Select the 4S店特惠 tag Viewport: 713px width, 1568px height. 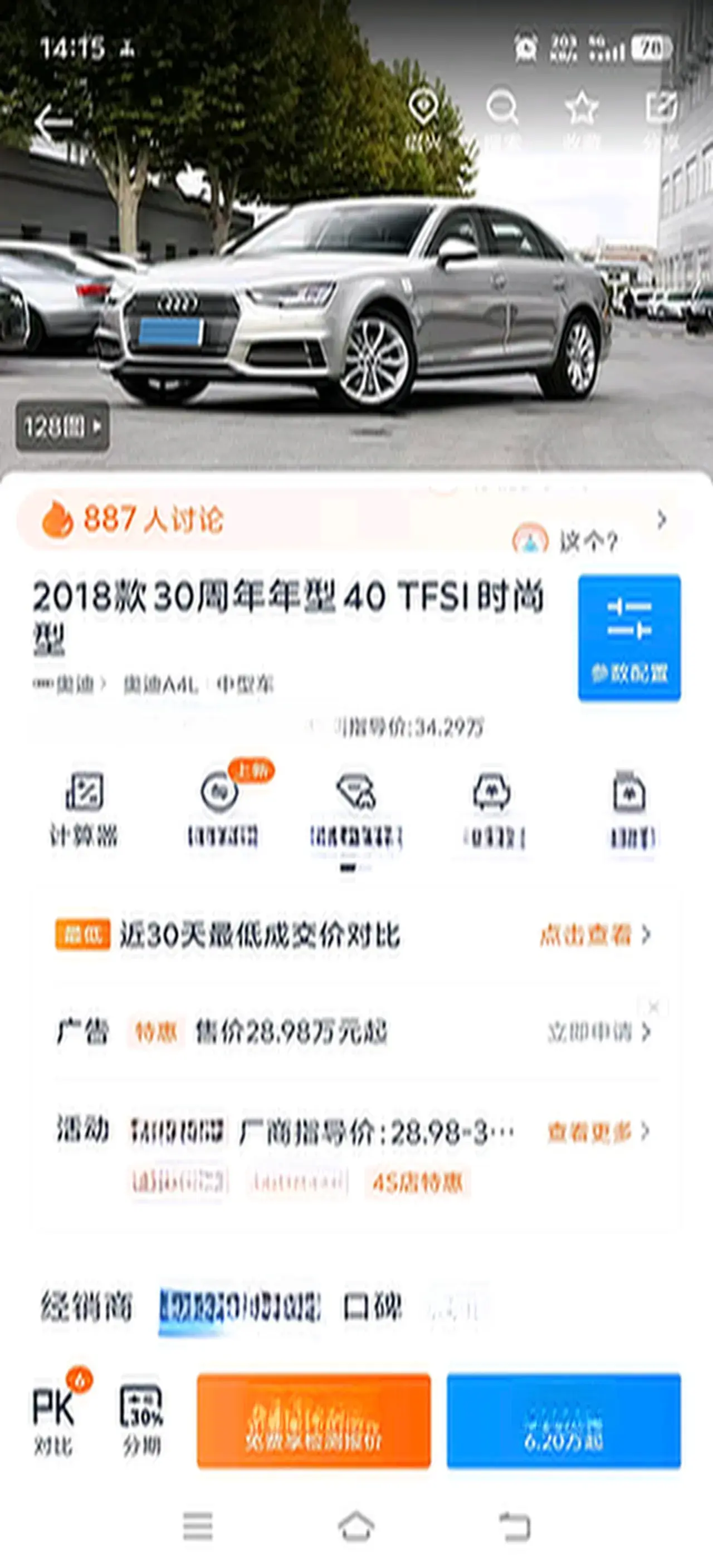tap(418, 1183)
